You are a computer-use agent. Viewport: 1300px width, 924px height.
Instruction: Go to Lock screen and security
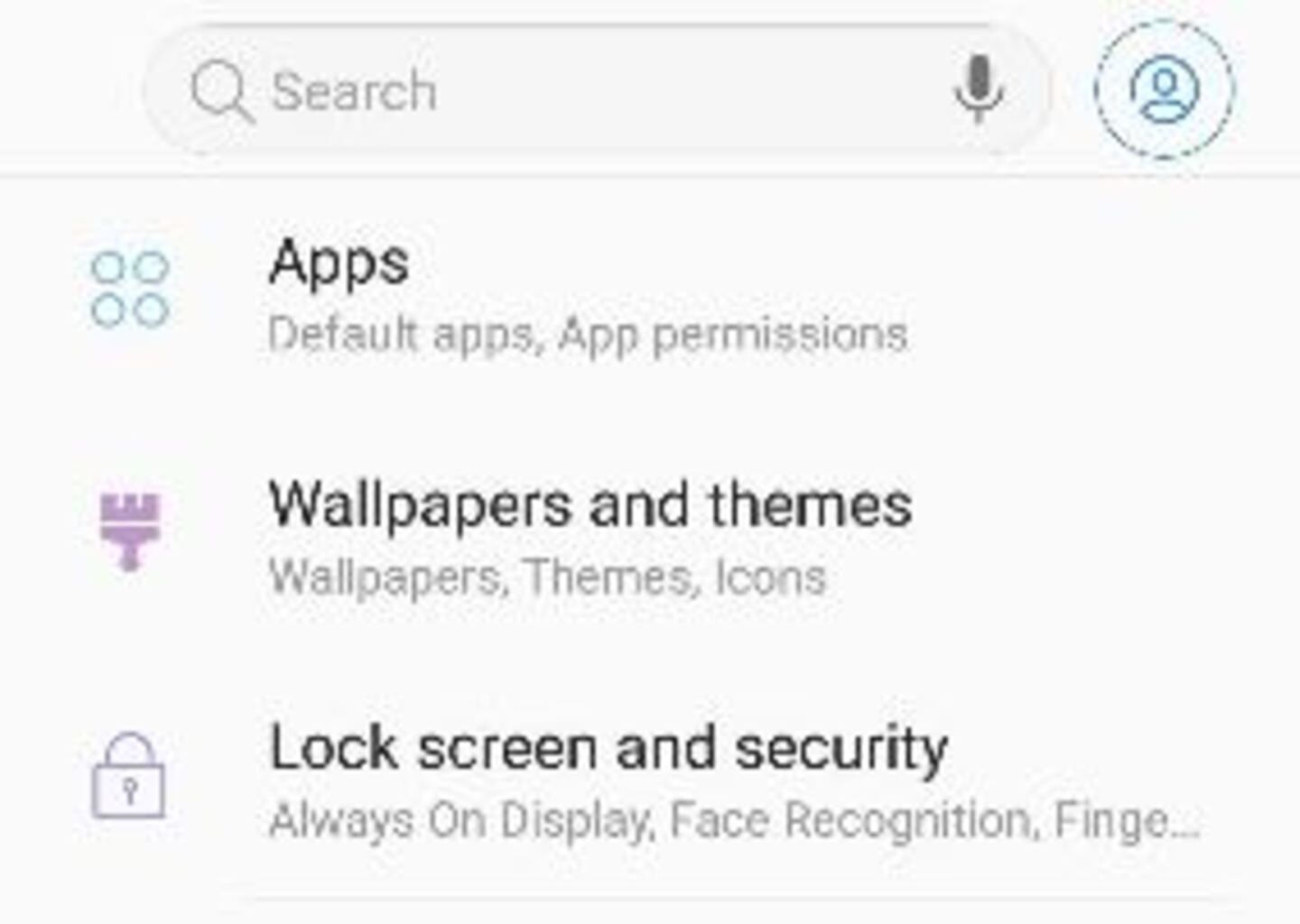tap(609, 781)
